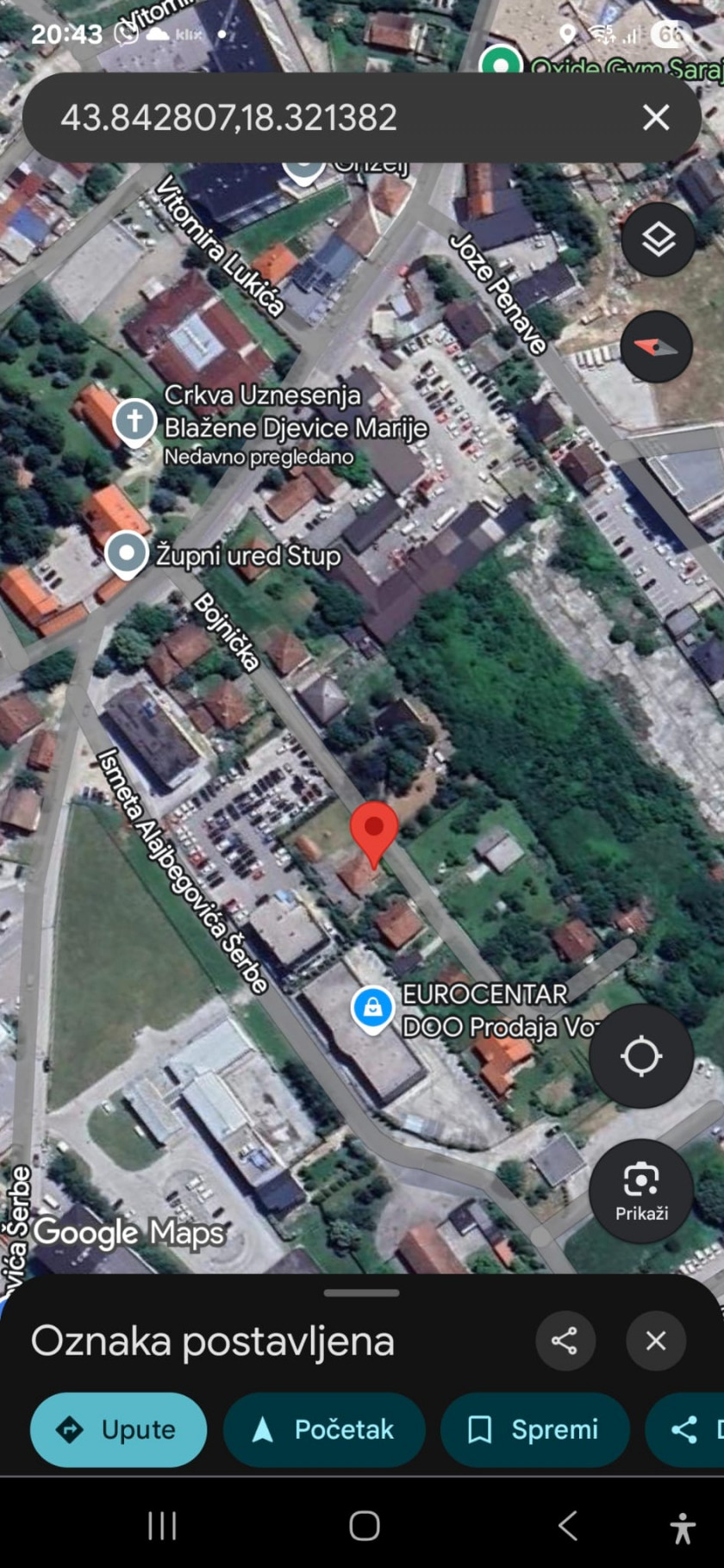The width and height of the screenshot is (724, 1568).
Task: Open the Župni ured Stup place marker
Action: pos(127,555)
